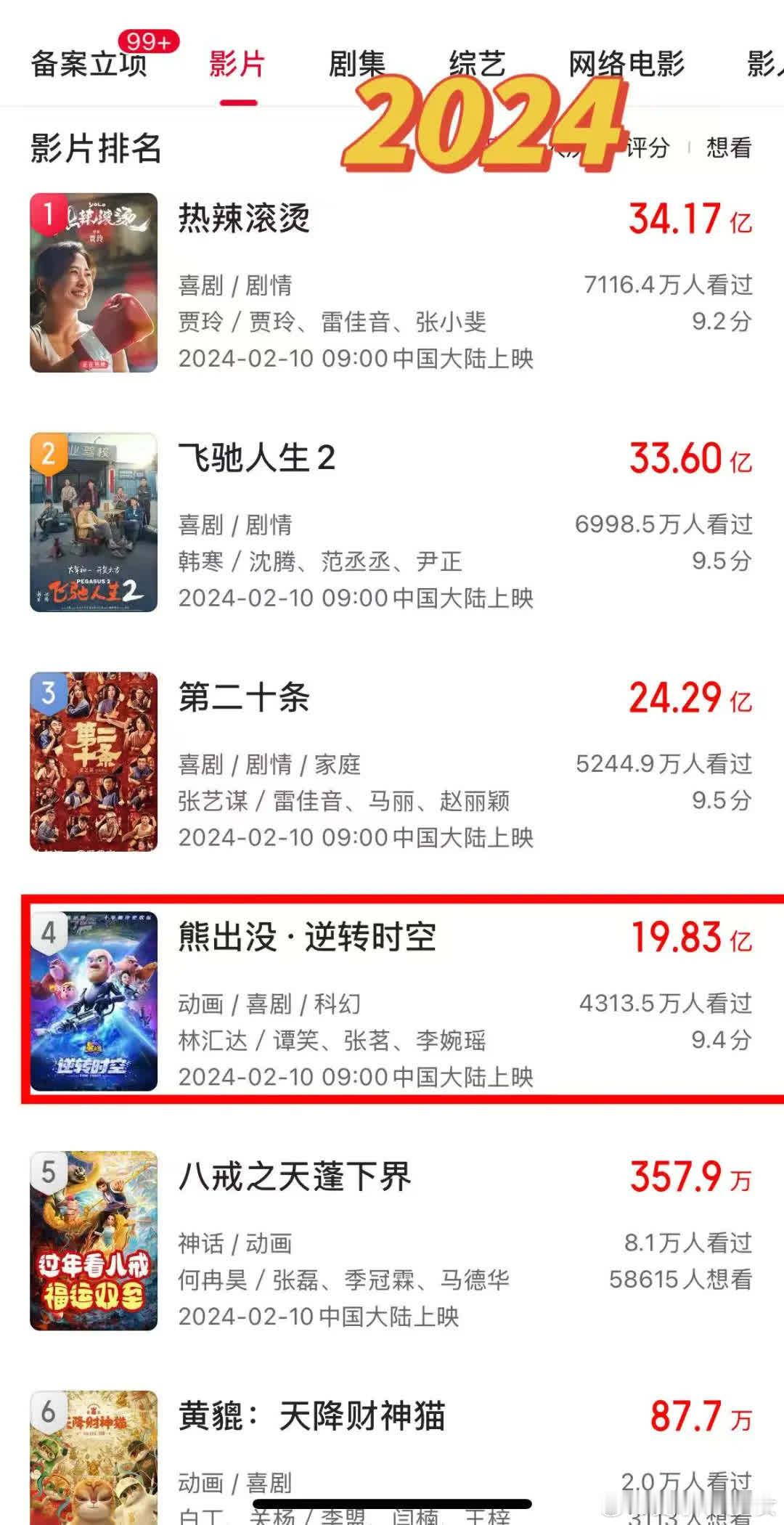Tap the 99+ badge on 备案立项
Image resolution: width=784 pixels, height=1525 pixels.
click(147, 41)
